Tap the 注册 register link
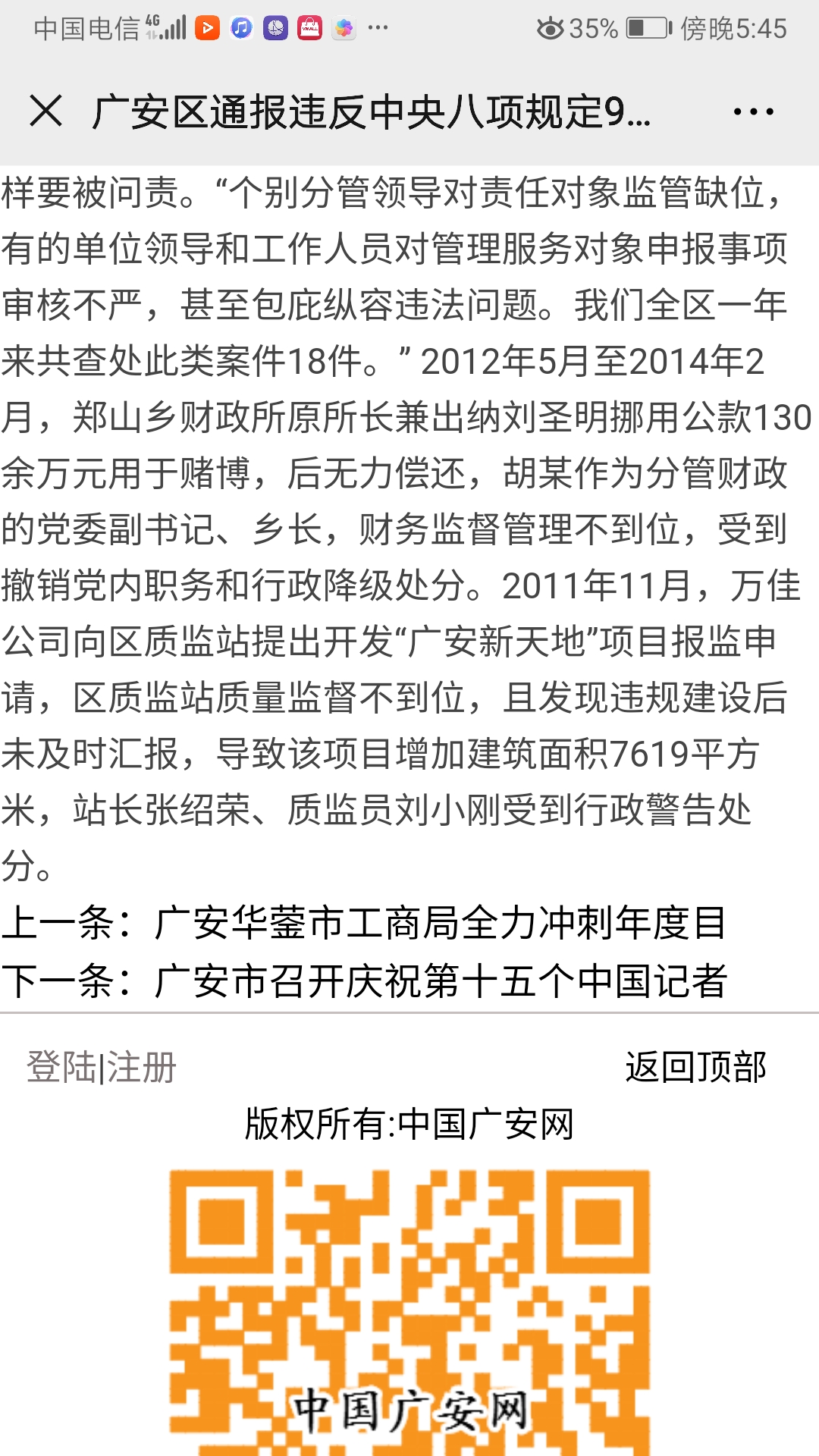 tap(142, 1067)
